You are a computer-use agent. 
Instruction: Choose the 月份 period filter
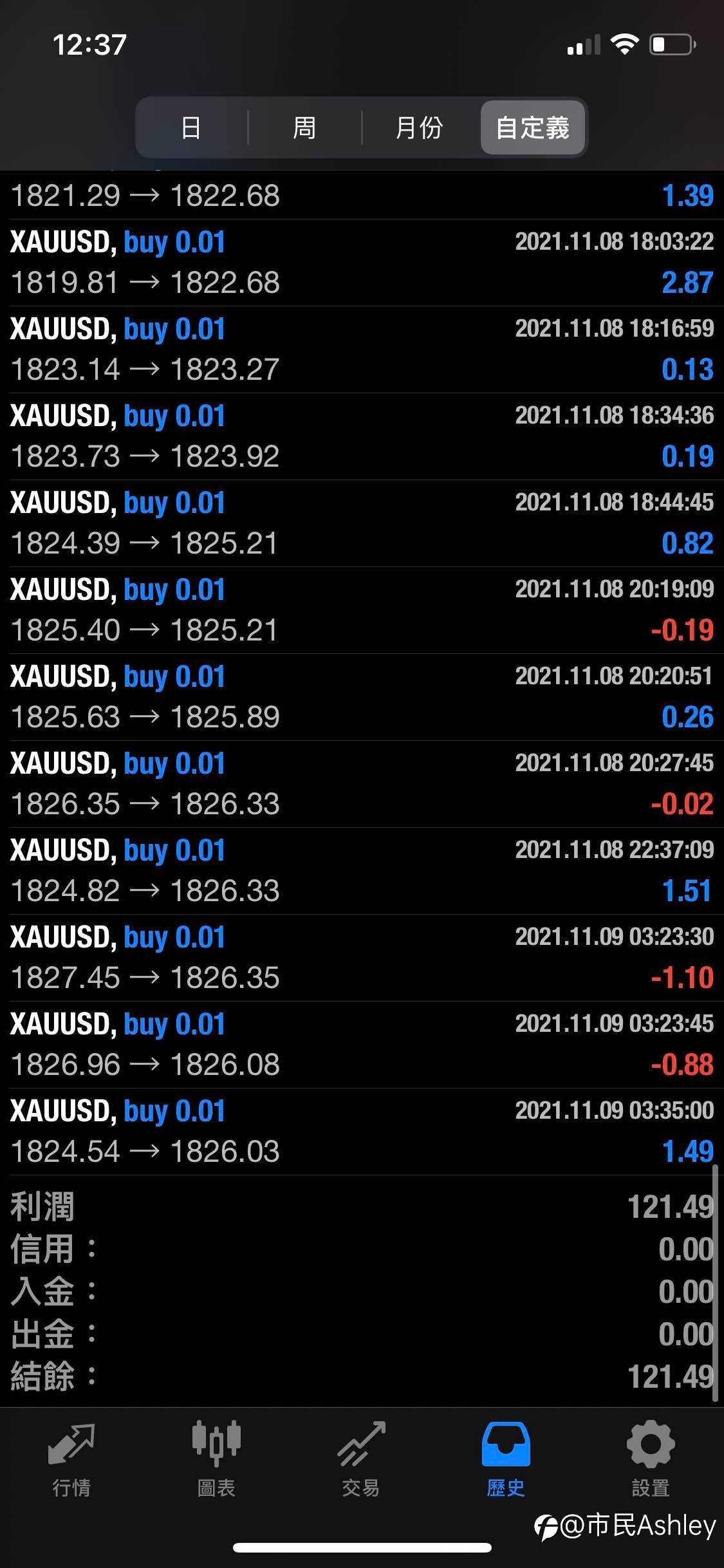[419, 127]
